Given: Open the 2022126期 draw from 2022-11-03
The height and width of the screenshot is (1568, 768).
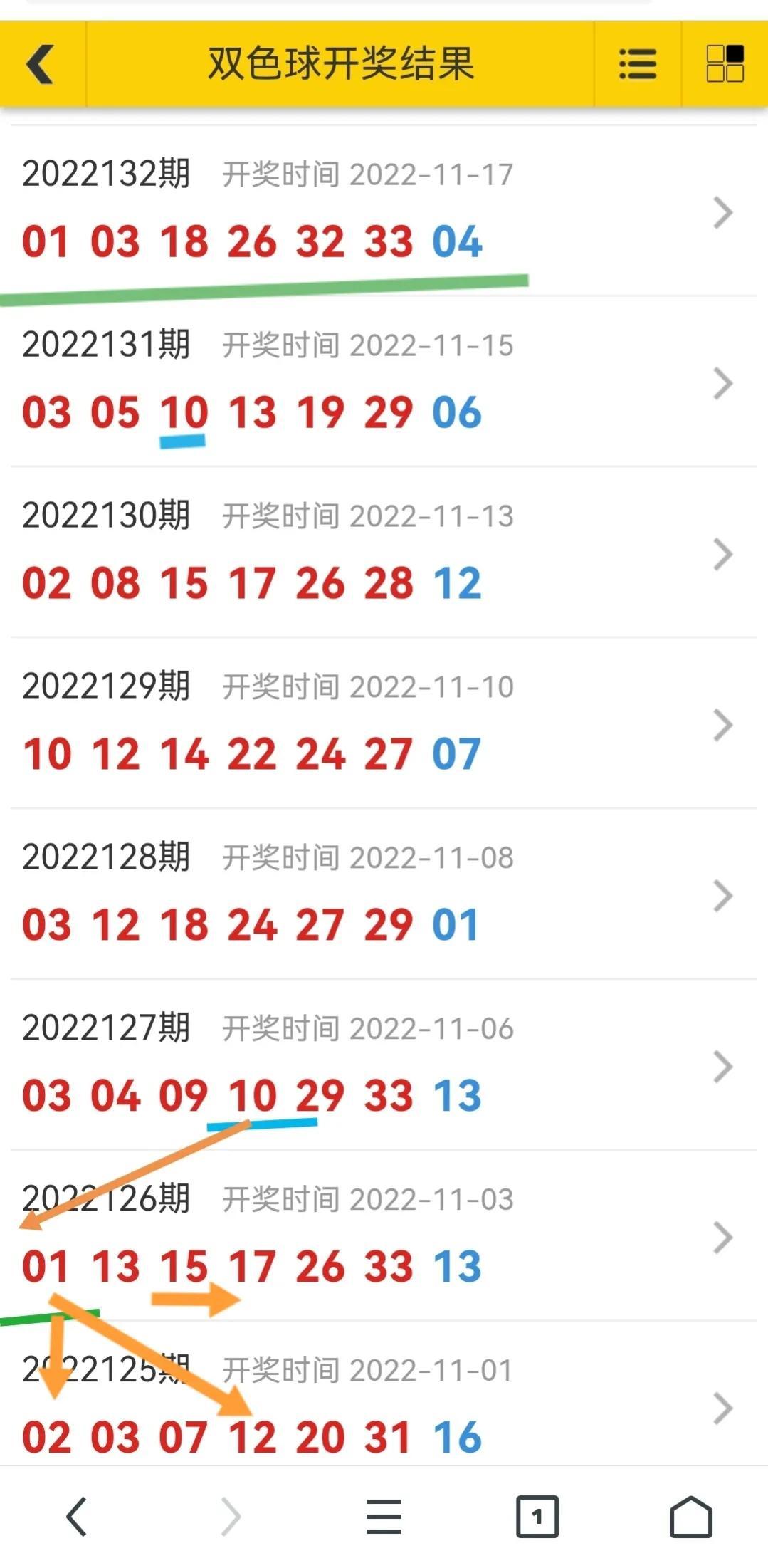Looking at the screenshot, I should 384,1237.
